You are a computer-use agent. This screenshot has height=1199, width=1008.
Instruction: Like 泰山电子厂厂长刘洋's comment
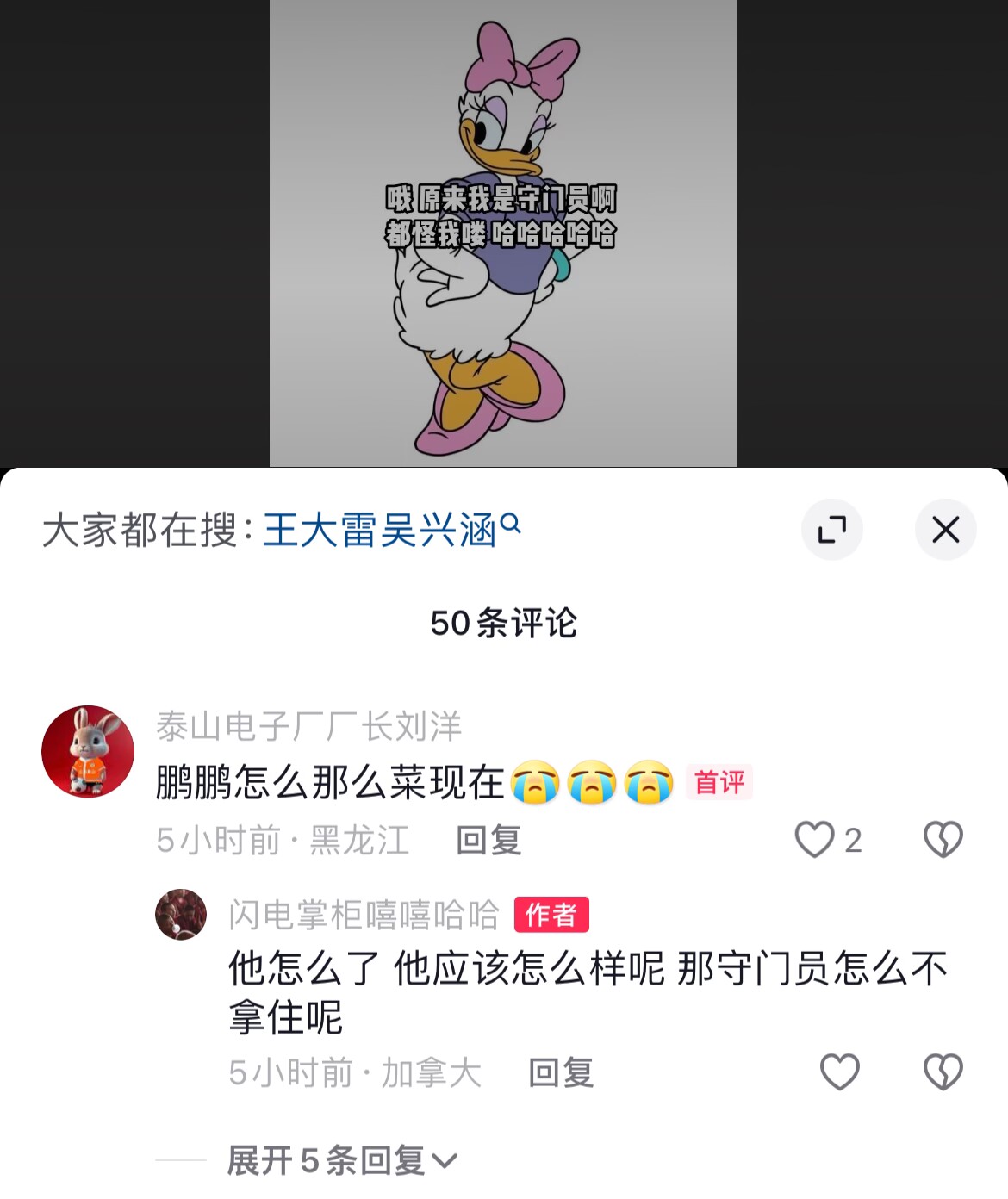click(814, 839)
